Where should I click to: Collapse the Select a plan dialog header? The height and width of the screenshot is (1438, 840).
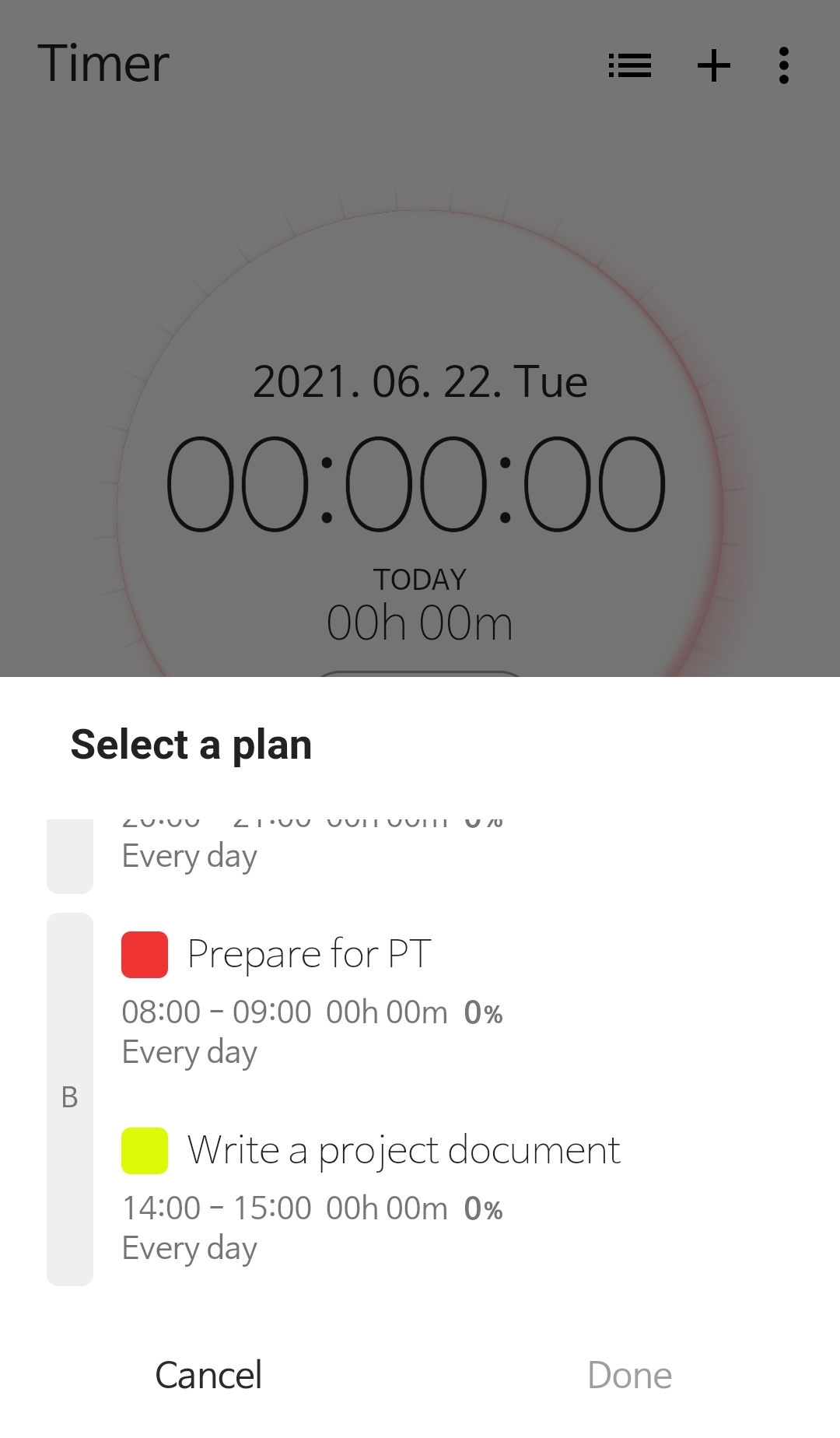coord(191,744)
